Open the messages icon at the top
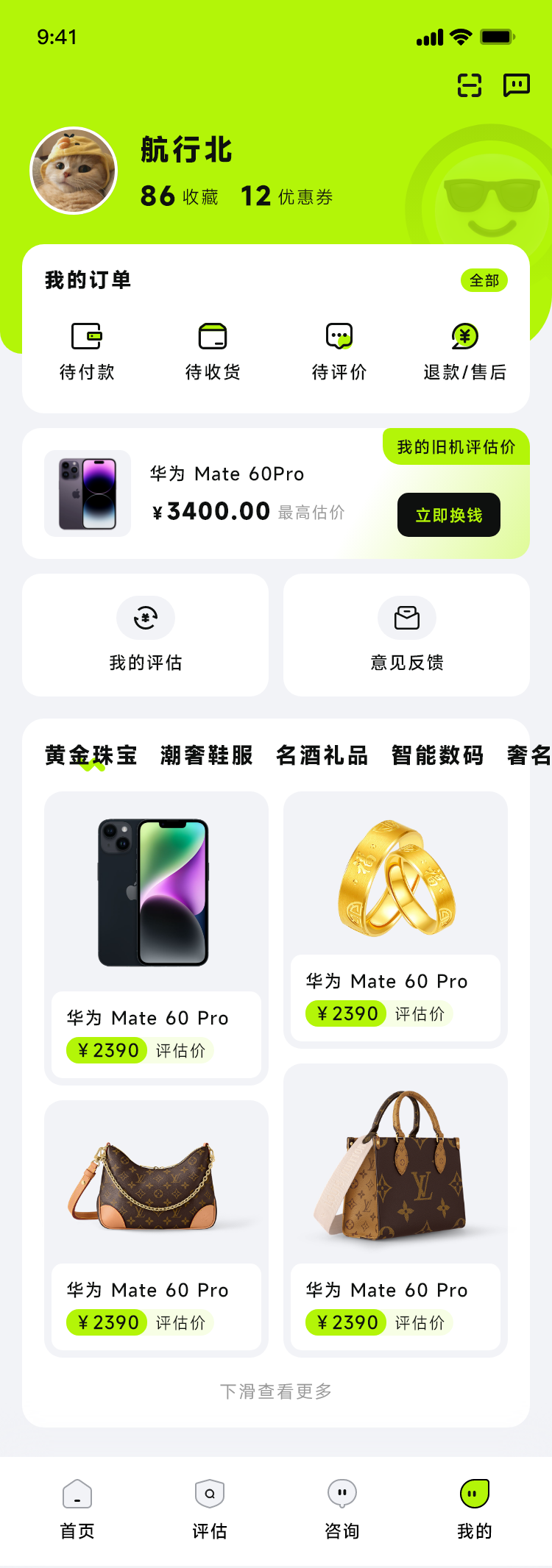Screen dimensions: 552x1568 point(516,85)
